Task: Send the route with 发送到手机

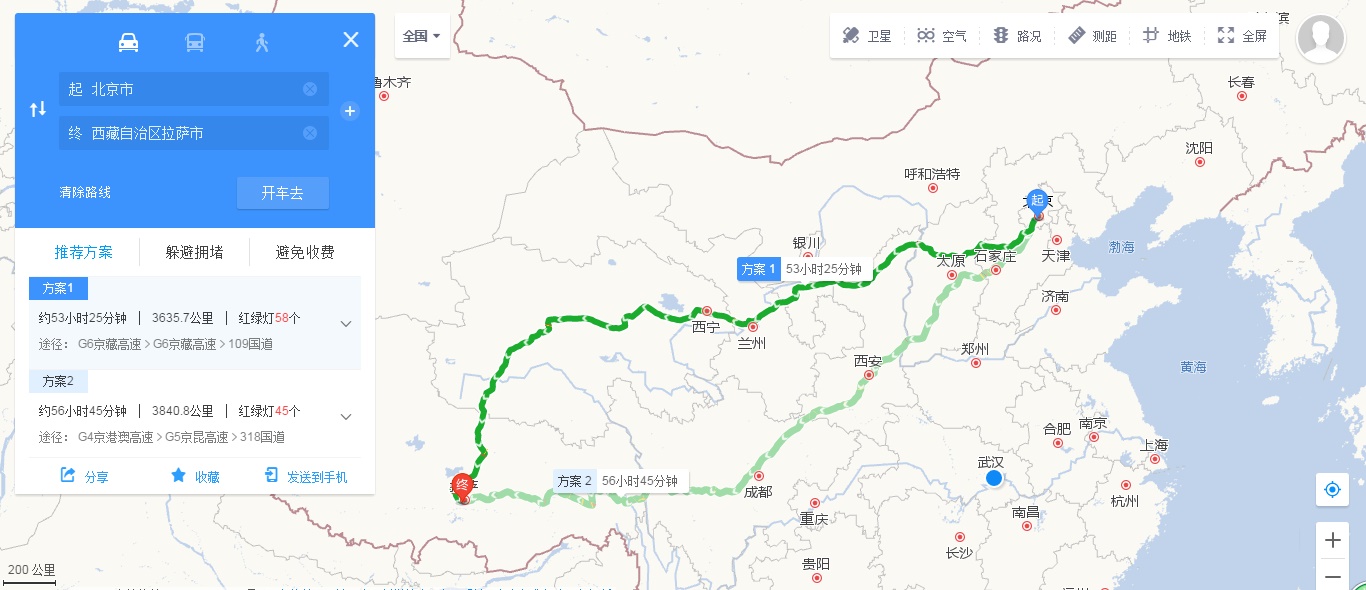Action: [x=306, y=477]
